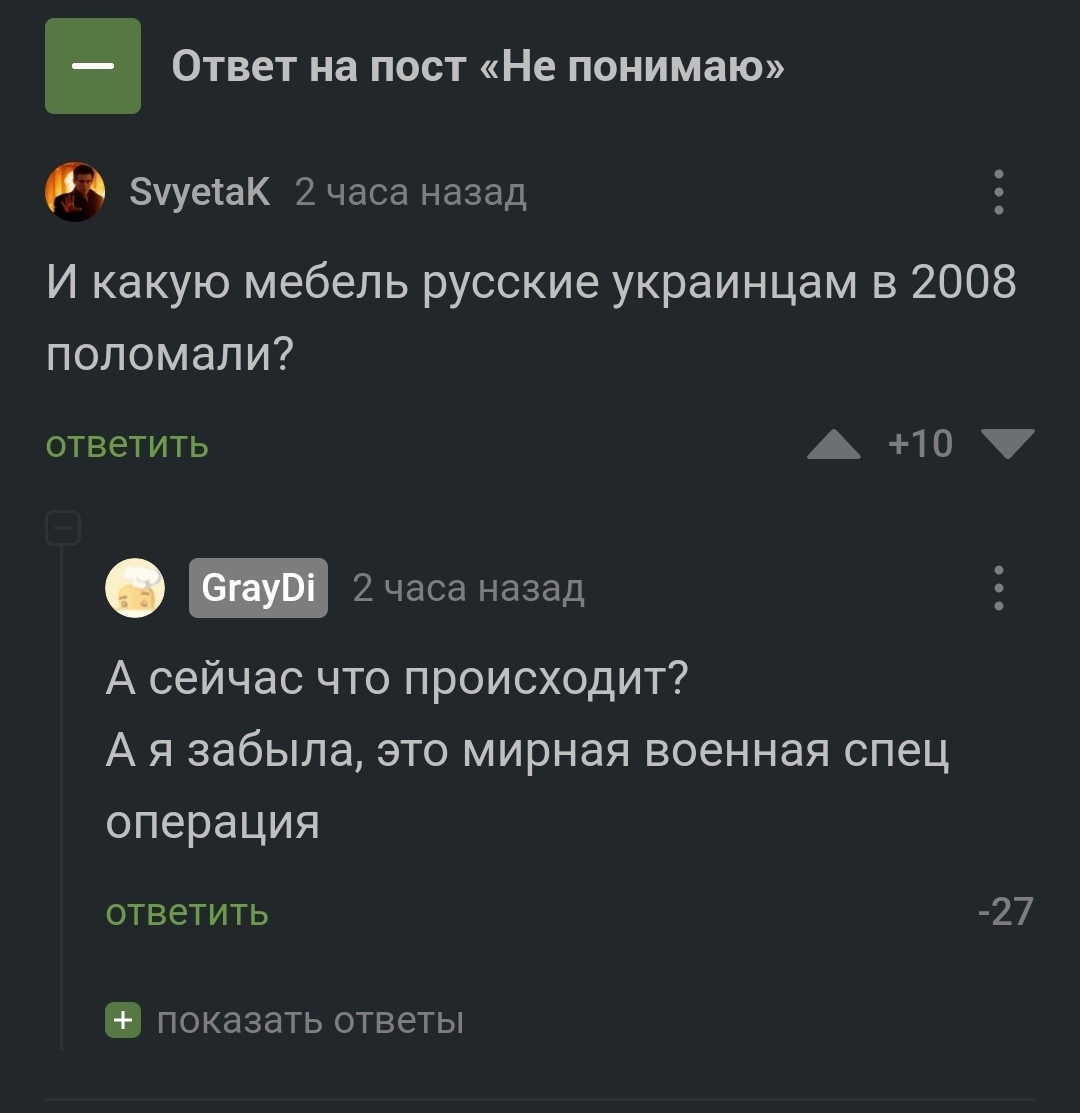Tap the GrayDi username badge
1080x1113 pixels.
(258, 588)
